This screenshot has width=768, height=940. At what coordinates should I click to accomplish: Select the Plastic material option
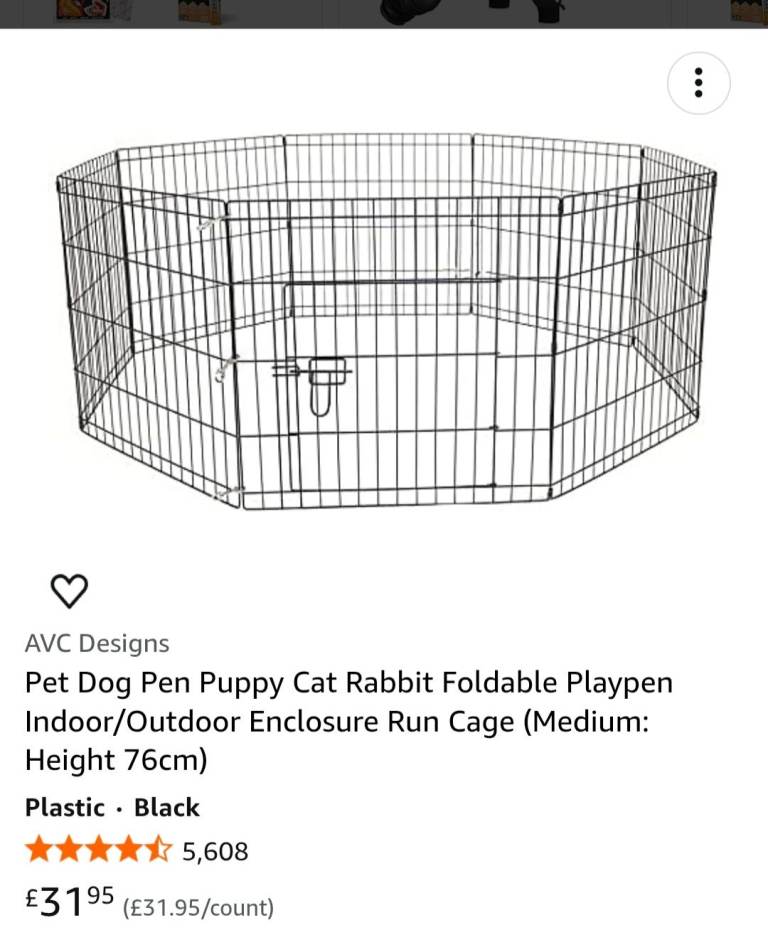click(65, 808)
